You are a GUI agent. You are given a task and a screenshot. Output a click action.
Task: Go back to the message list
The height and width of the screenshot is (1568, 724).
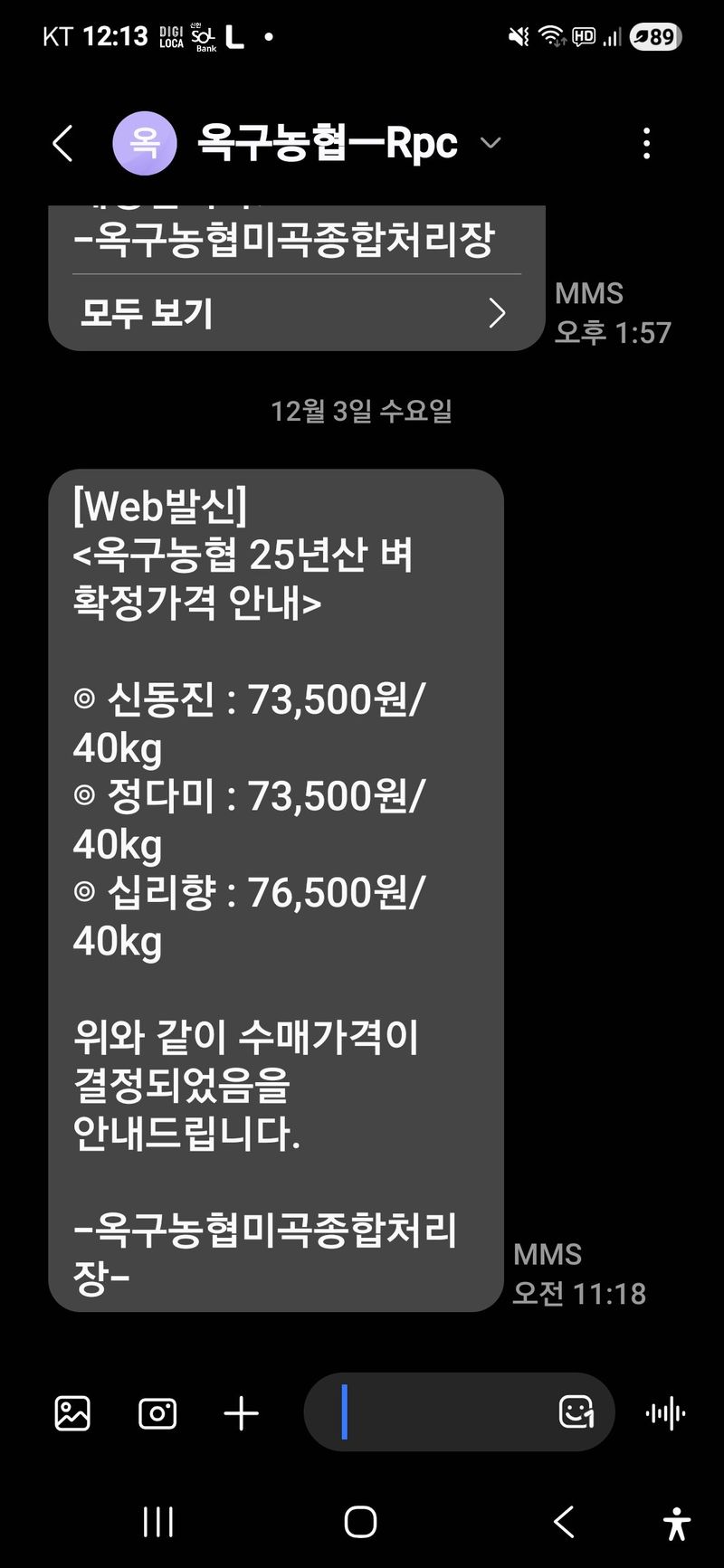tap(62, 144)
